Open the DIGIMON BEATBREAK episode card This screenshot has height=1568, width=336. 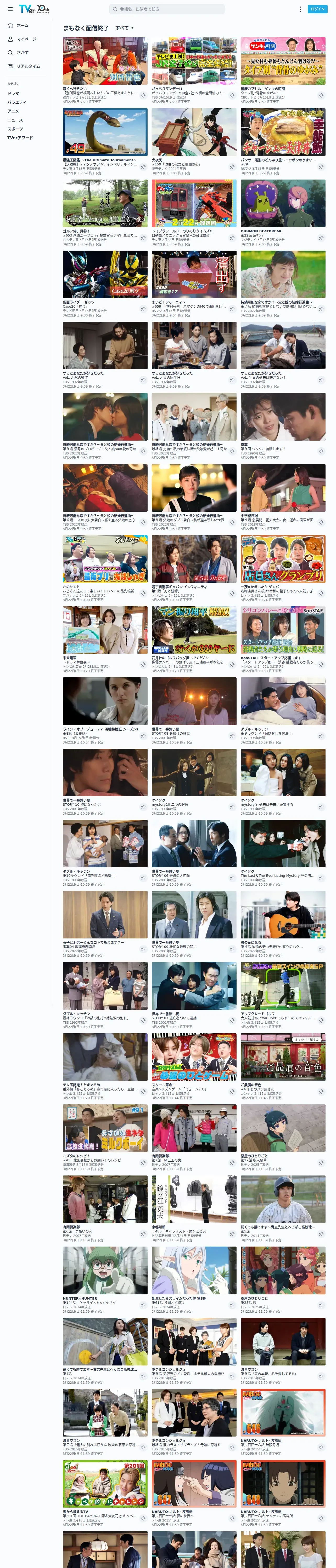(x=283, y=213)
